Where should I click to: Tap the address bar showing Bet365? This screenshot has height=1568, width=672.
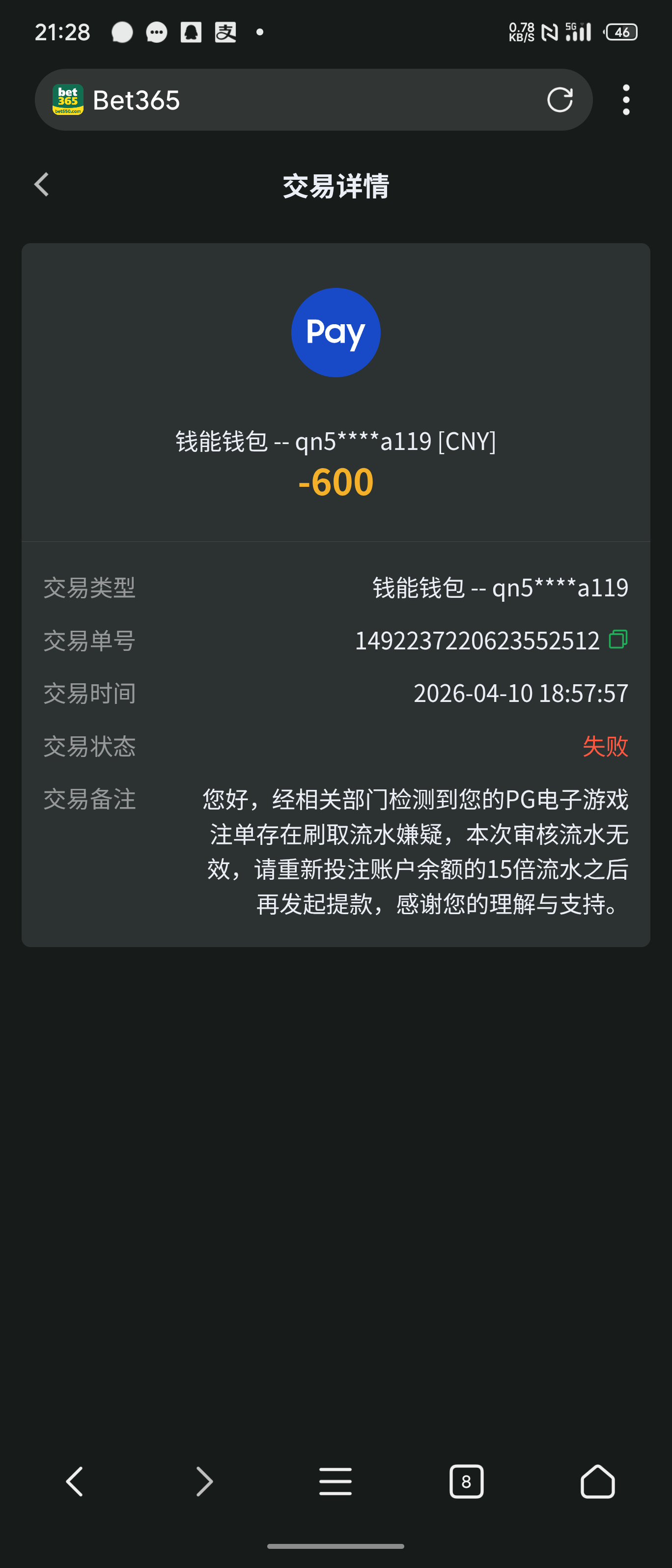pyautogui.click(x=305, y=99)
